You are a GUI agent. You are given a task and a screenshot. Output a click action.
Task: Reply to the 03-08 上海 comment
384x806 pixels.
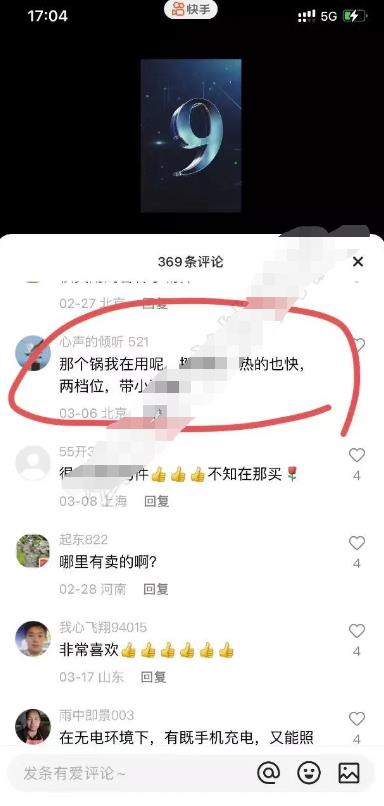157,501
